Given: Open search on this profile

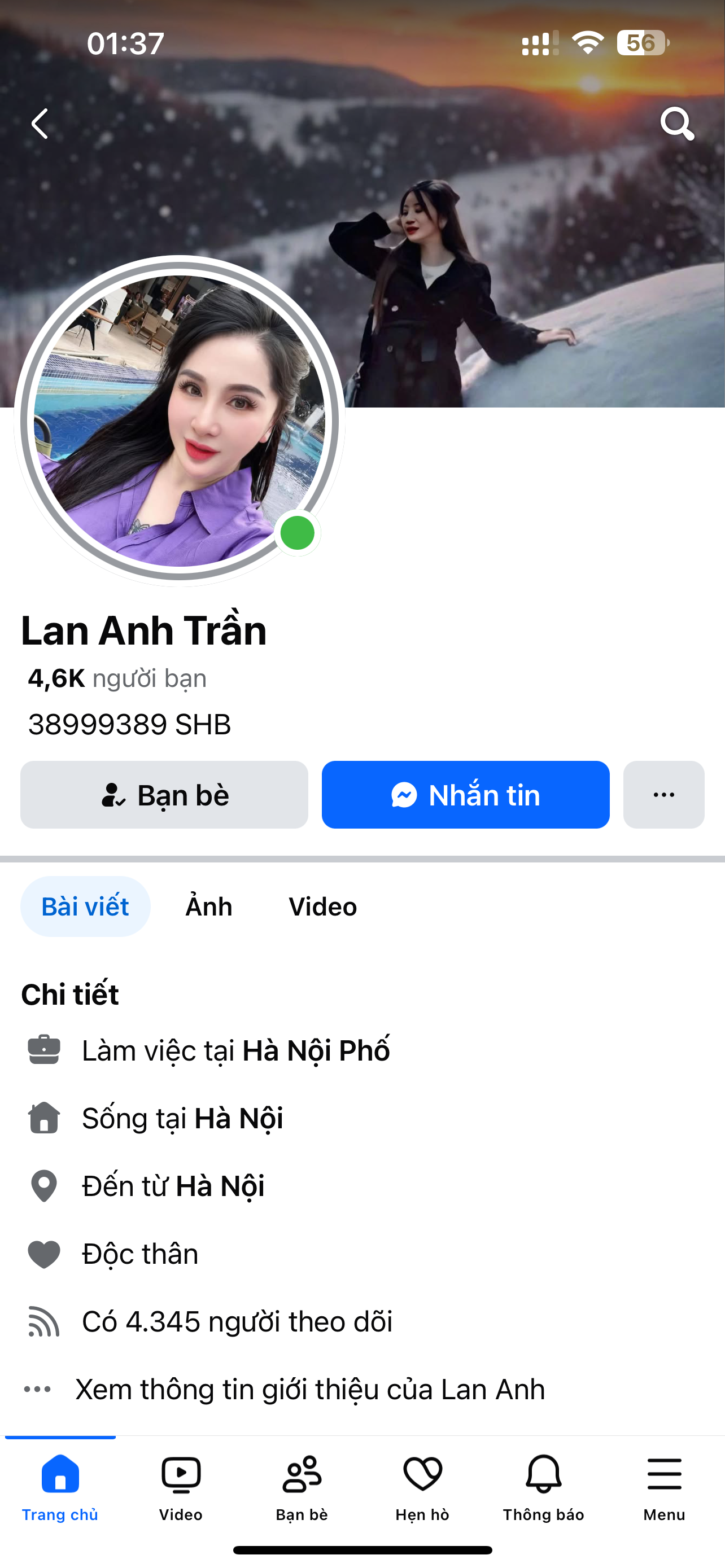Looking at the screenshot, I should (676, 124).
